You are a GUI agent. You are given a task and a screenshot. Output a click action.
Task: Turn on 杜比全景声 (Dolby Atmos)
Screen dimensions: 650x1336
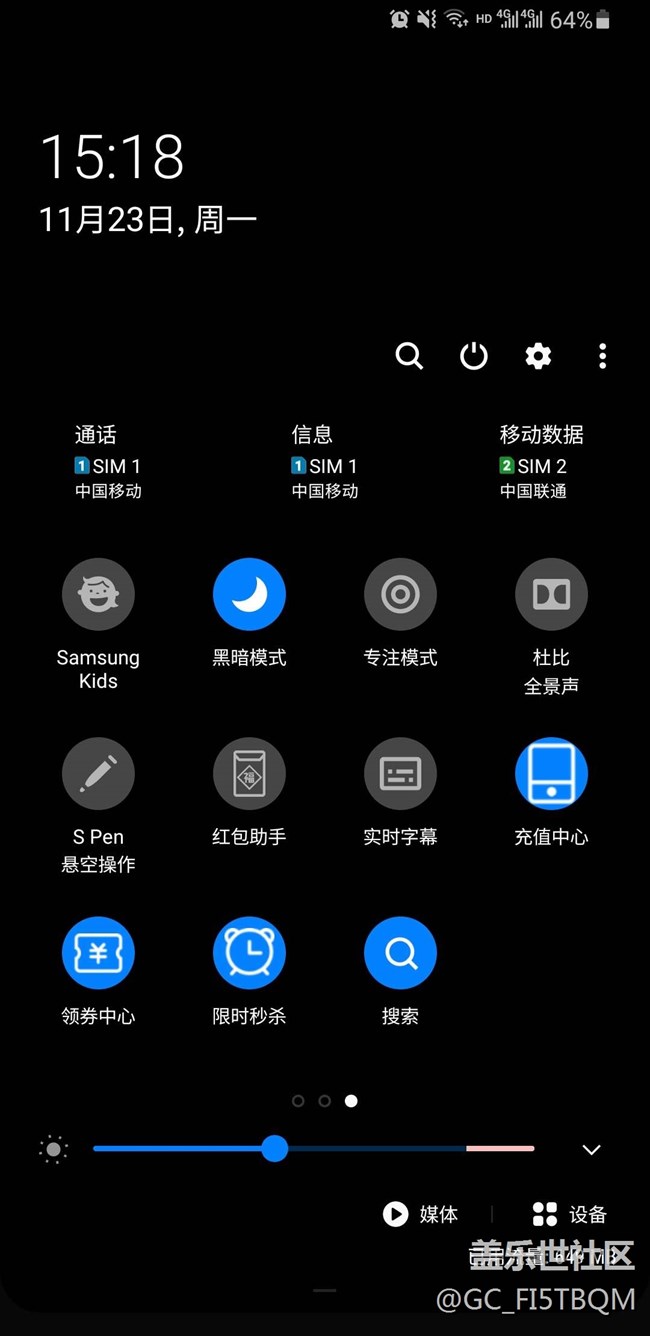click(x=551, y=595)
